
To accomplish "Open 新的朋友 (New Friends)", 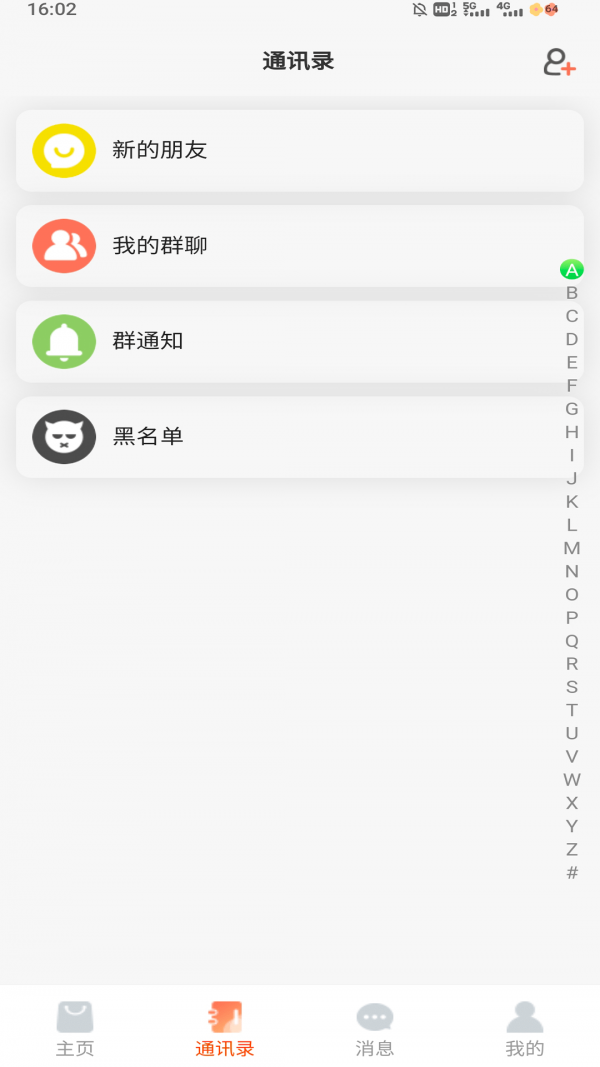I will 300,150.
